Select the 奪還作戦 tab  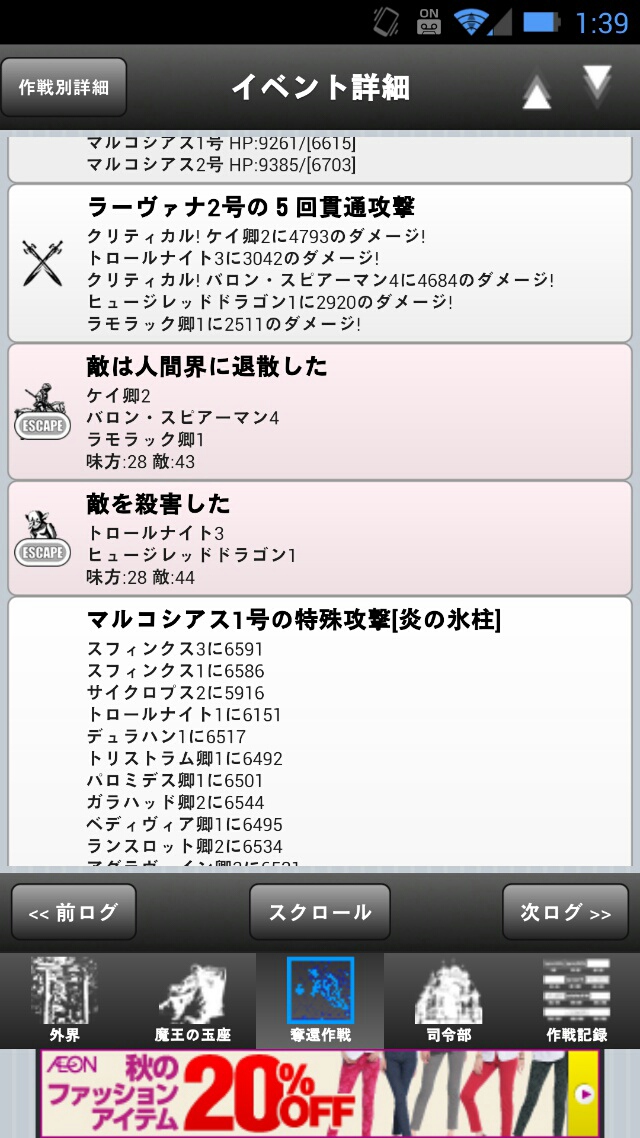(x=320, y=1001)
